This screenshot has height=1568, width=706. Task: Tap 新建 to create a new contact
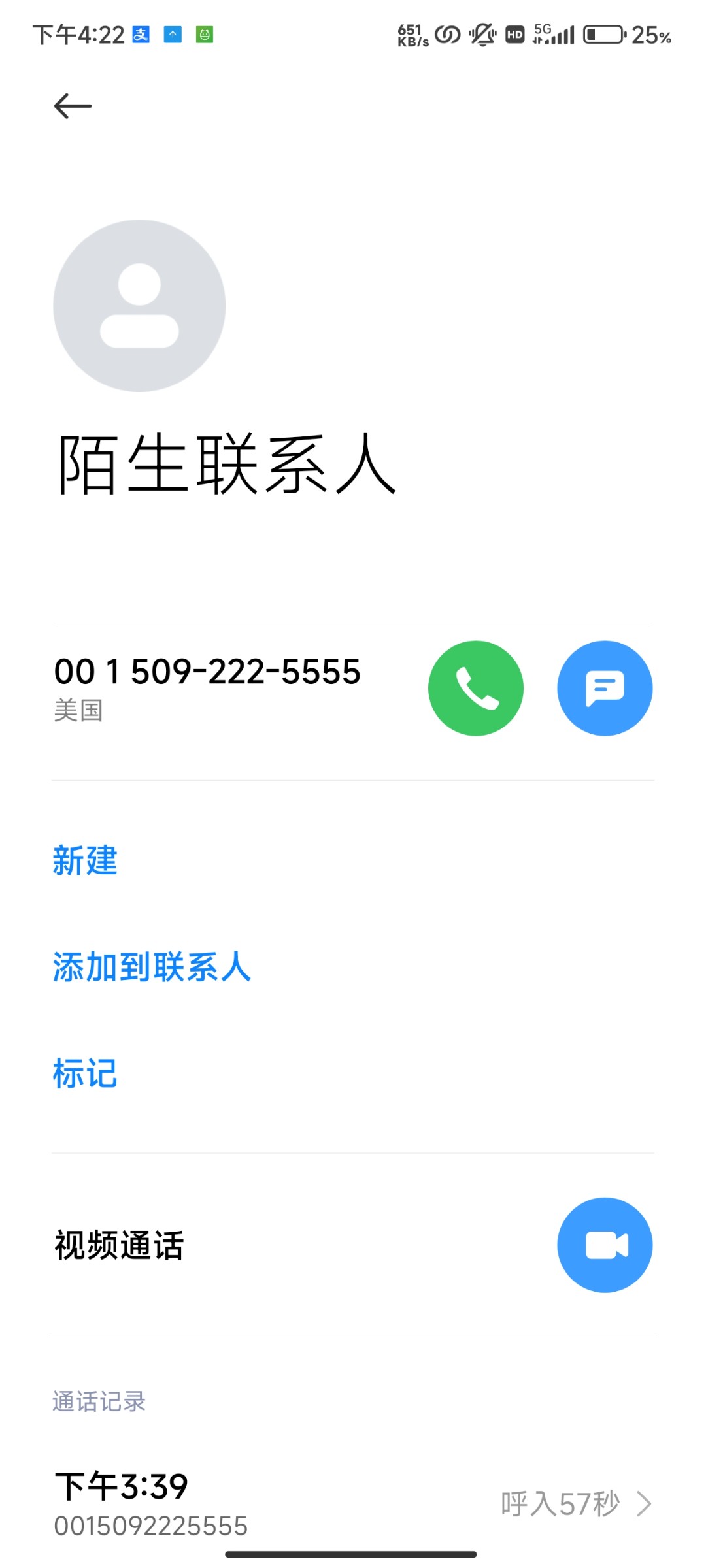click(85, 860)
